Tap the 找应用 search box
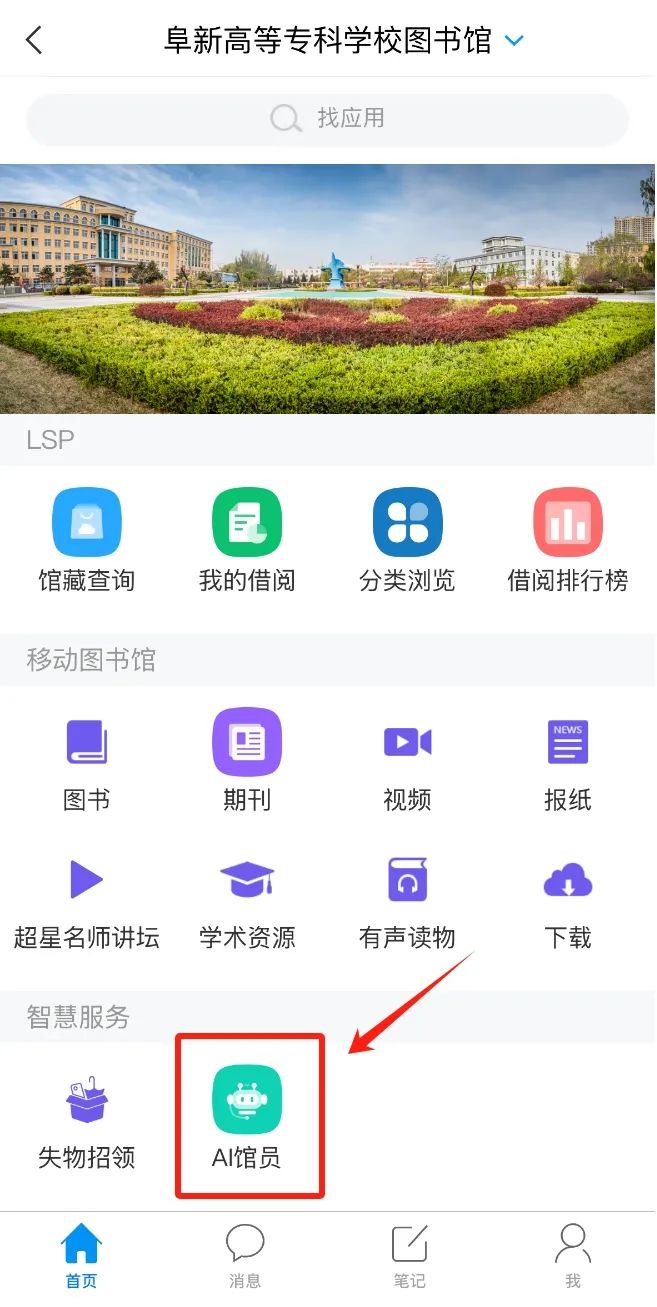Viewport: 657px width, 1307px height. point(328,119)
